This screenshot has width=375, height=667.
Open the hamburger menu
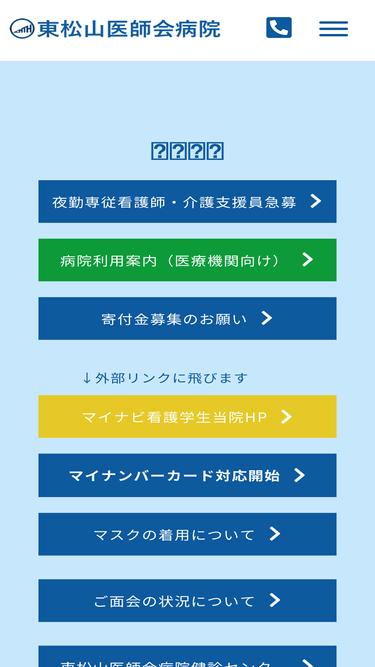tap(334, 29)
